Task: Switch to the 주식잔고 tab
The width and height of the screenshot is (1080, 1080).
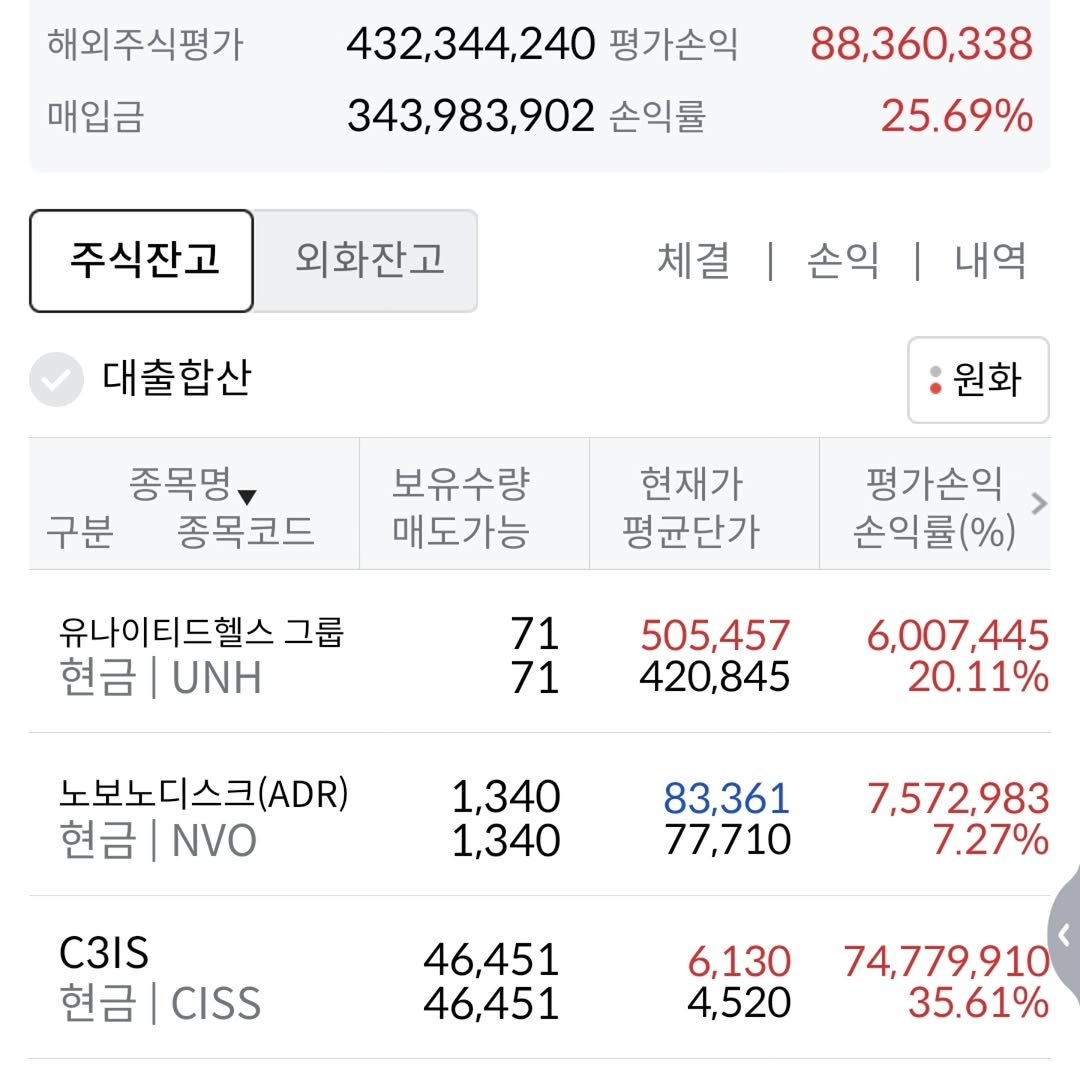Action: [142, 261]
